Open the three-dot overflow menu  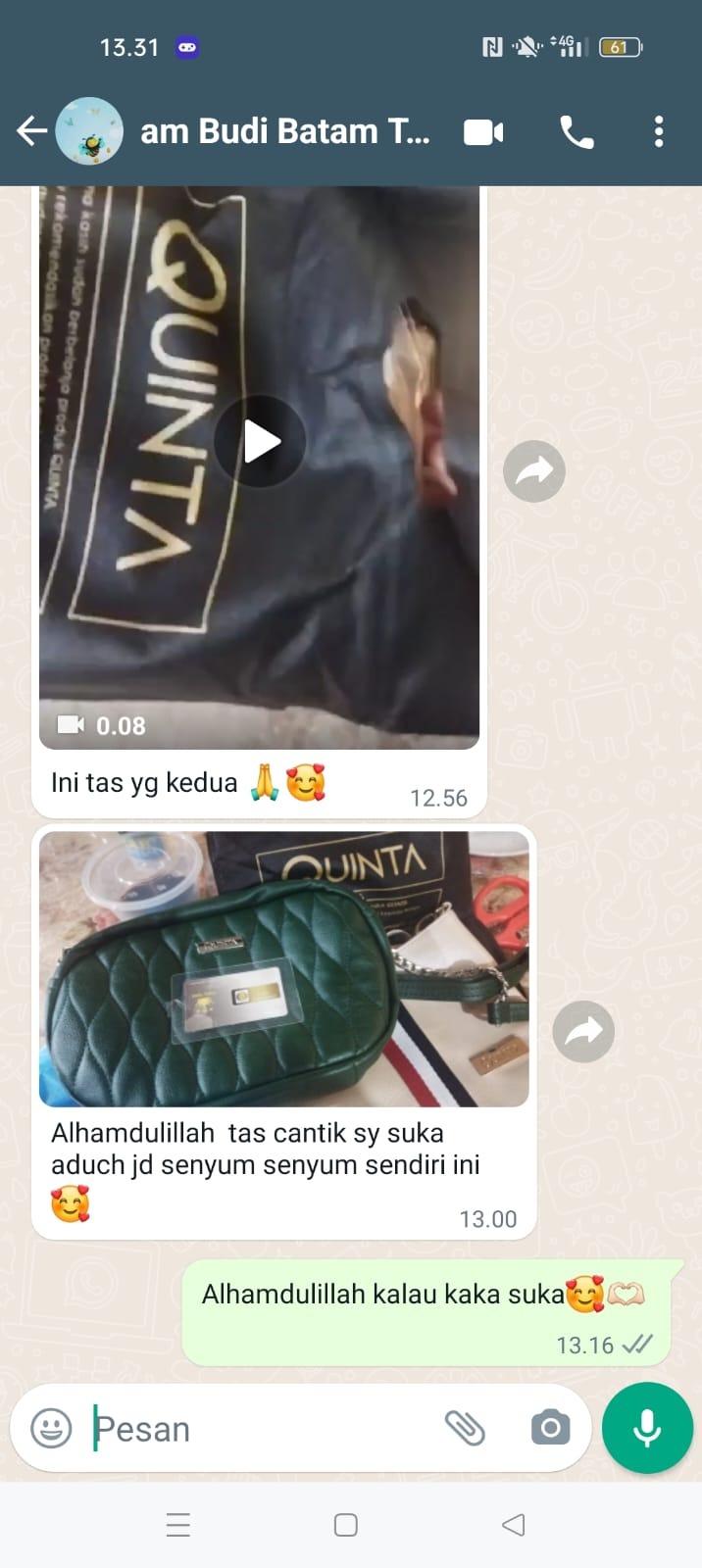[658, 131]
